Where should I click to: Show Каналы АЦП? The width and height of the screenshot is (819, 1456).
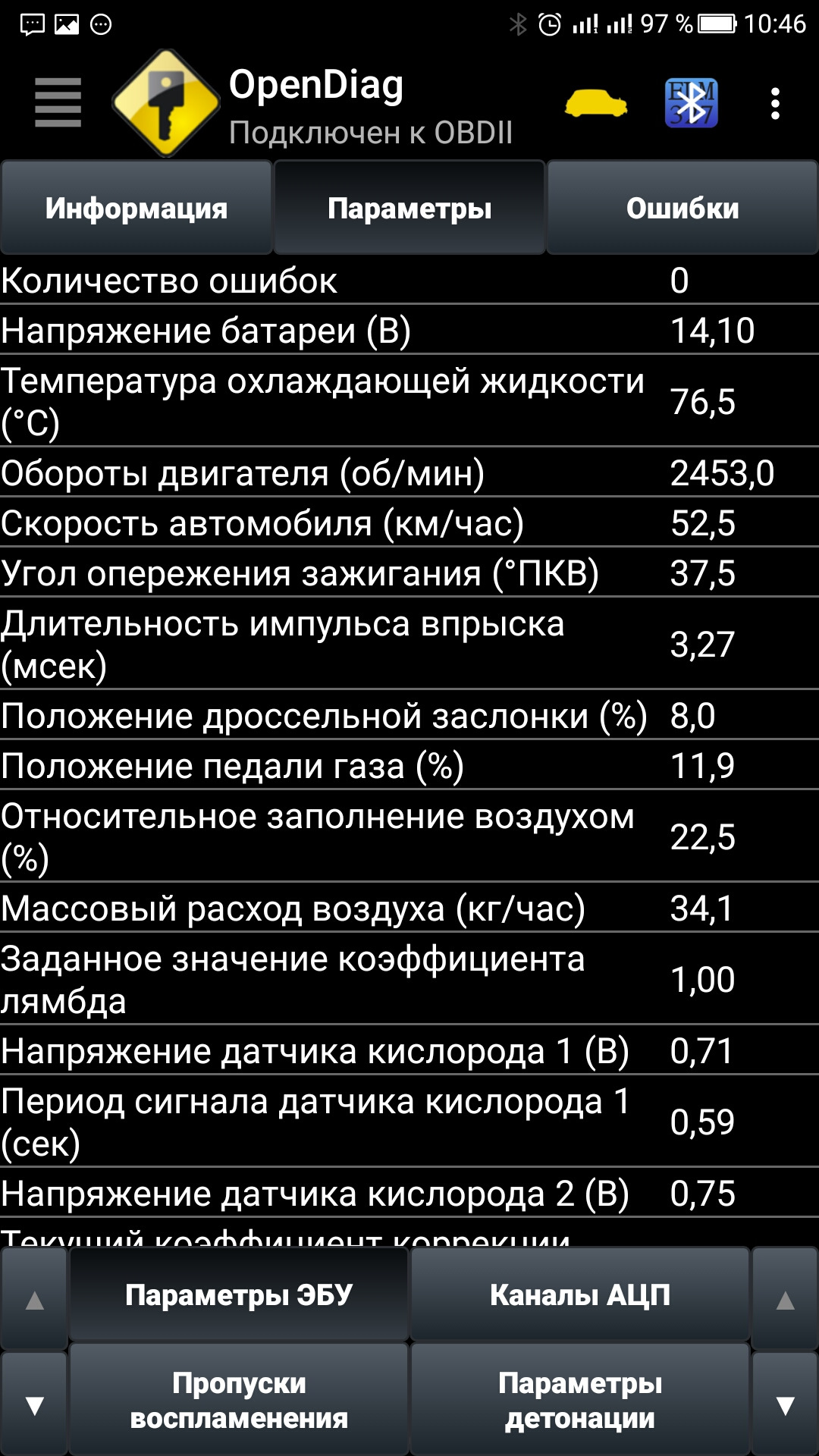click(x=580, y=1295)
